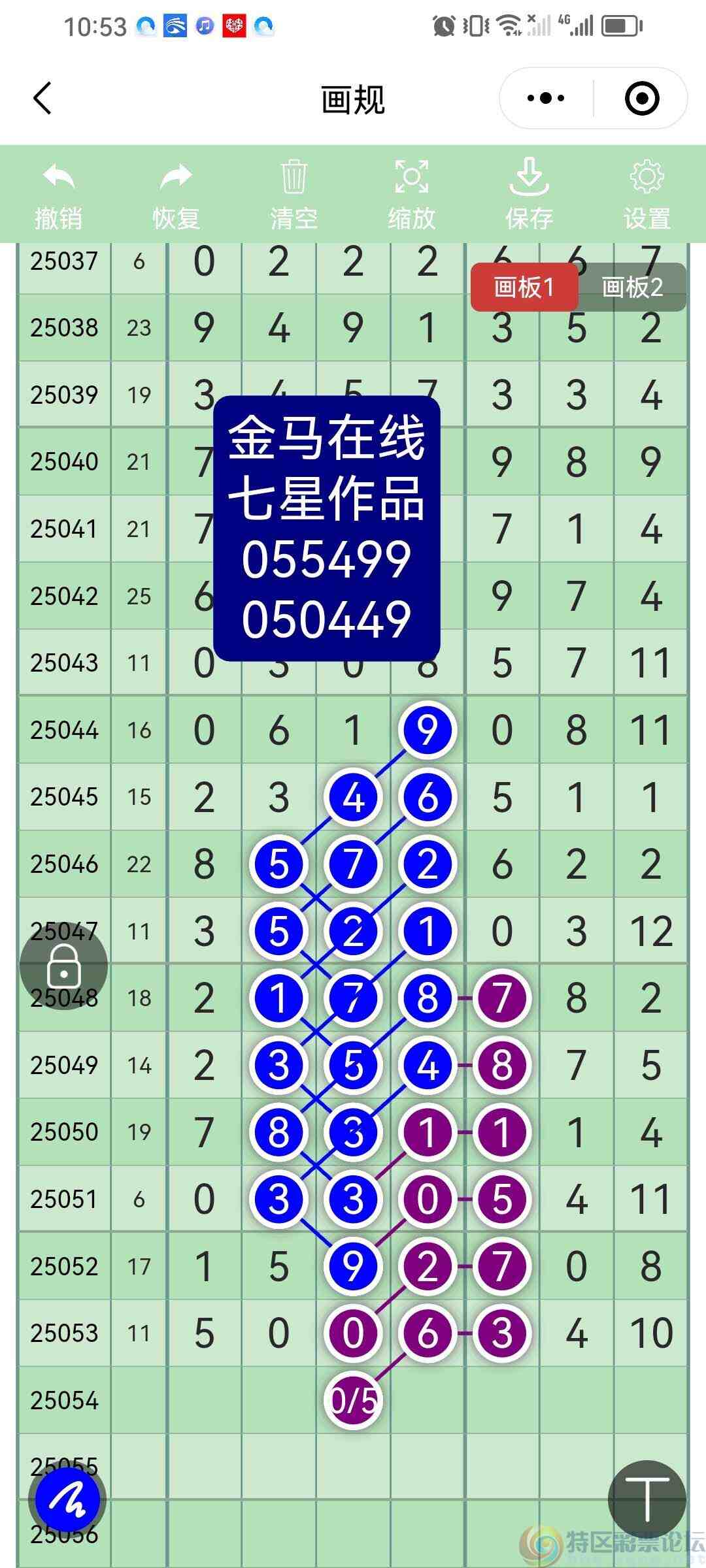The width and height of the screenshot is (706, 1568).
Task: Click the row label 25037
Action: click(x=63, y=261)
